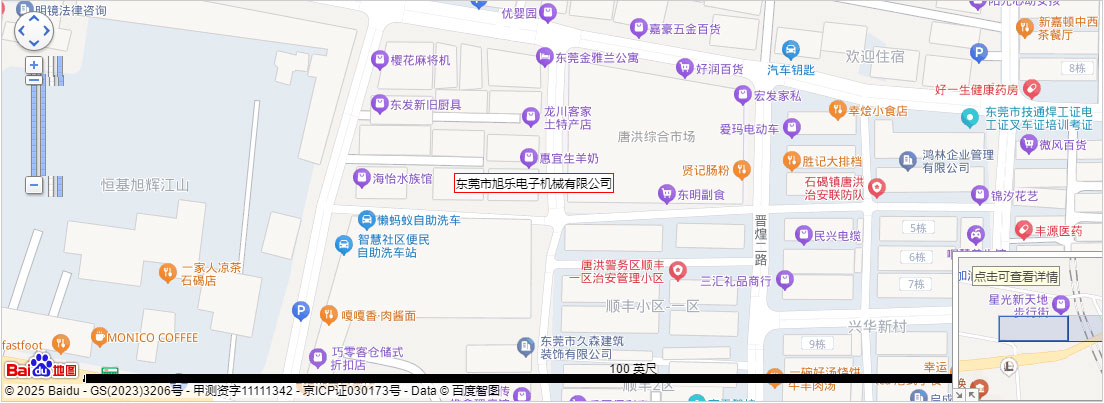
Task: Select the 唐洪警务区顺丰一区治安管理小区 marker
Action: (678, 270)
